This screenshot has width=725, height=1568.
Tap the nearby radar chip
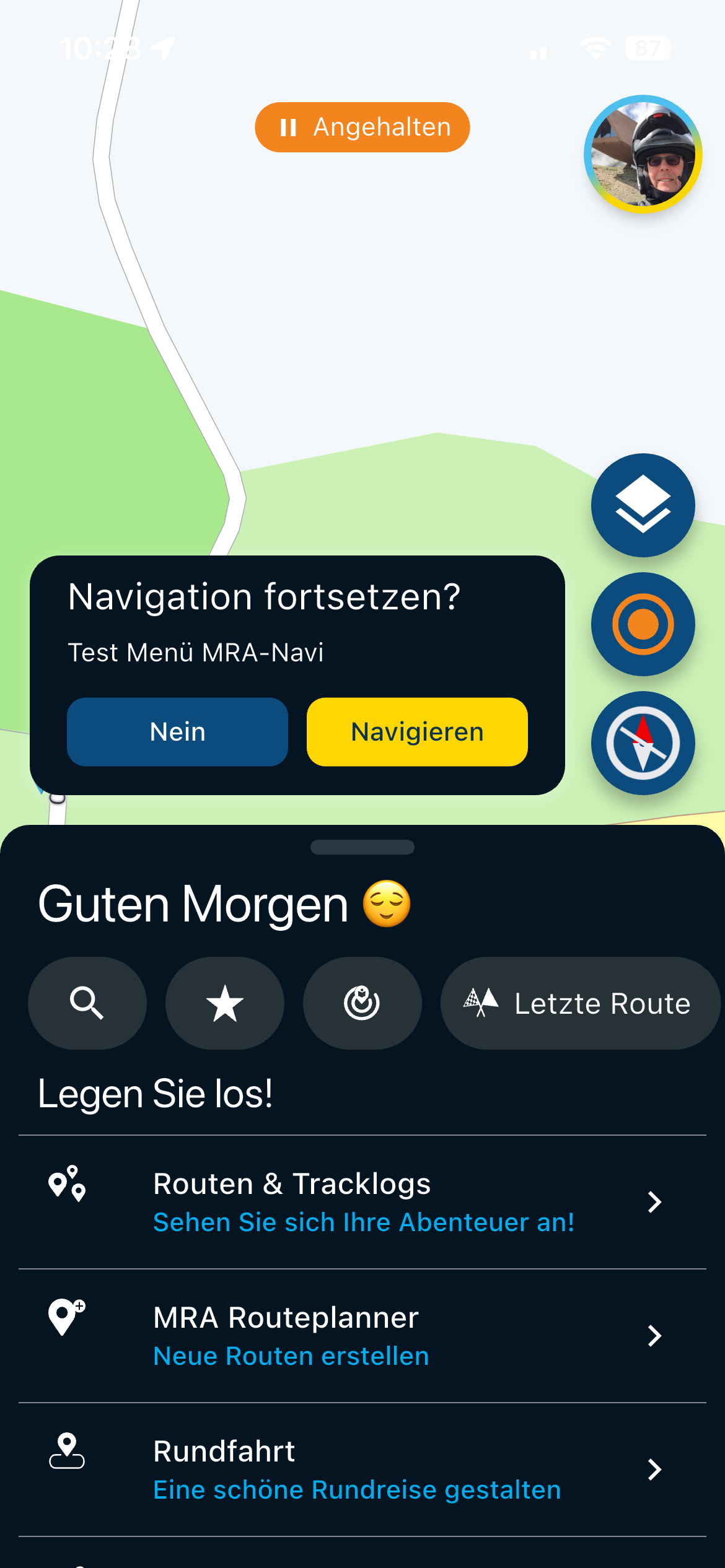click(x=362, y=1003)
